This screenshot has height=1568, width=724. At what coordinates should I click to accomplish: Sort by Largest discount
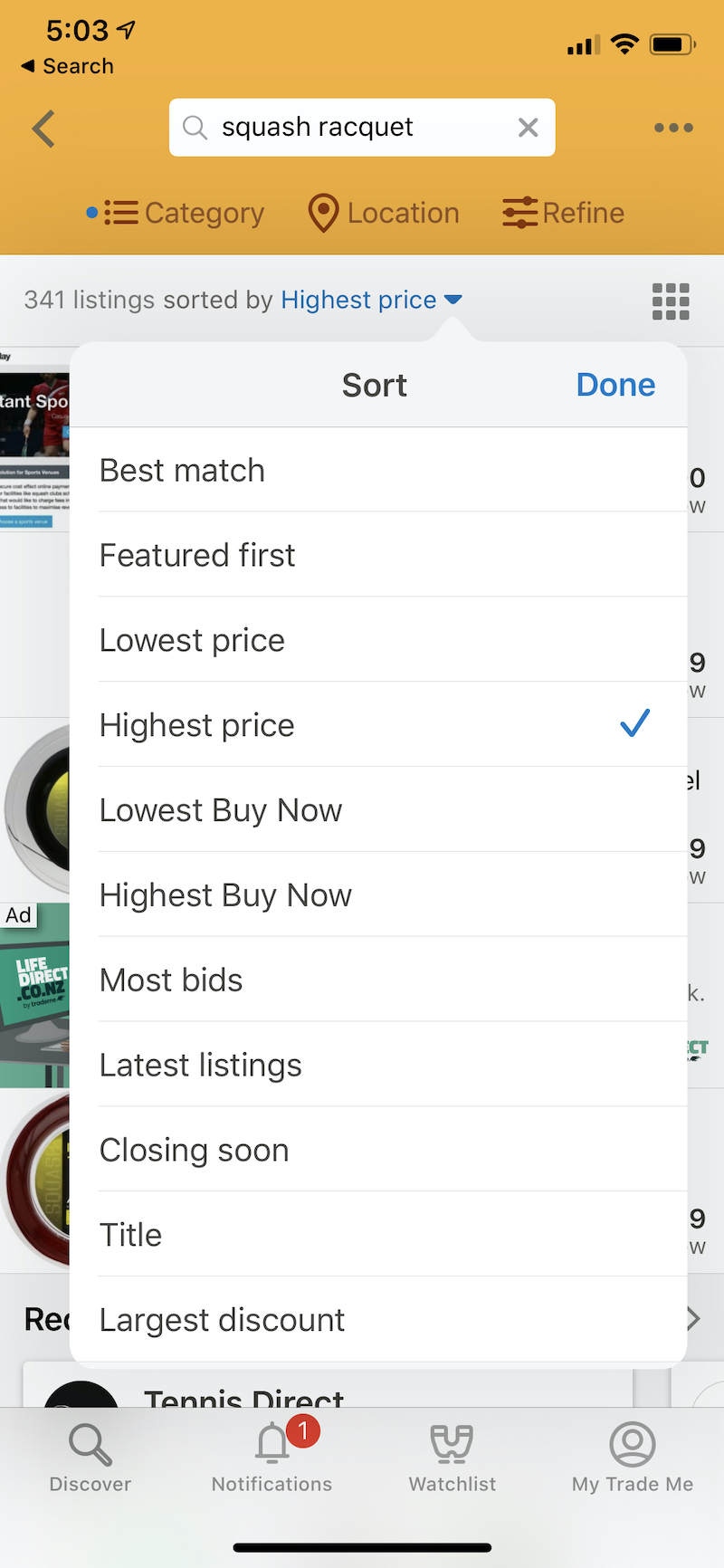(378, 1320)
